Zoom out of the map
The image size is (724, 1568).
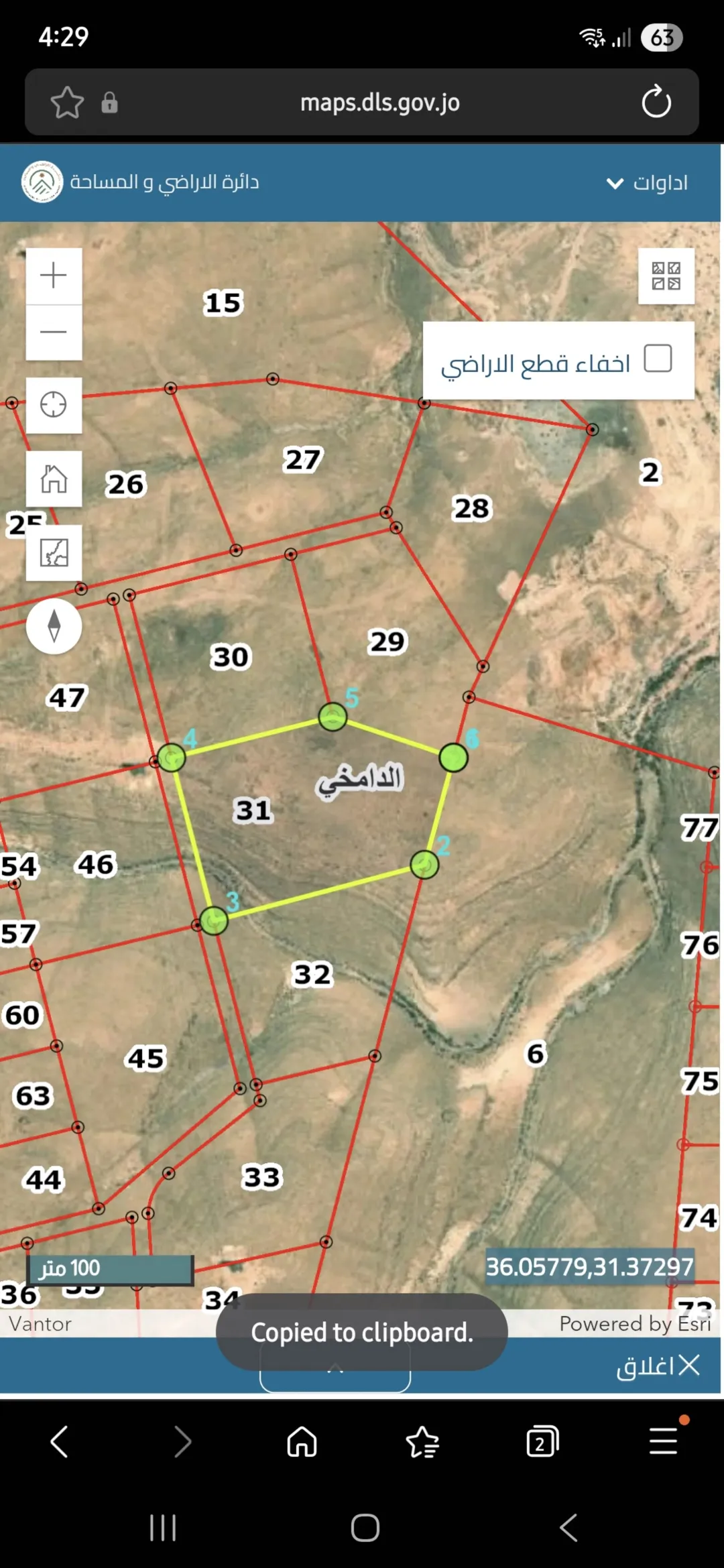coord(54,333)
